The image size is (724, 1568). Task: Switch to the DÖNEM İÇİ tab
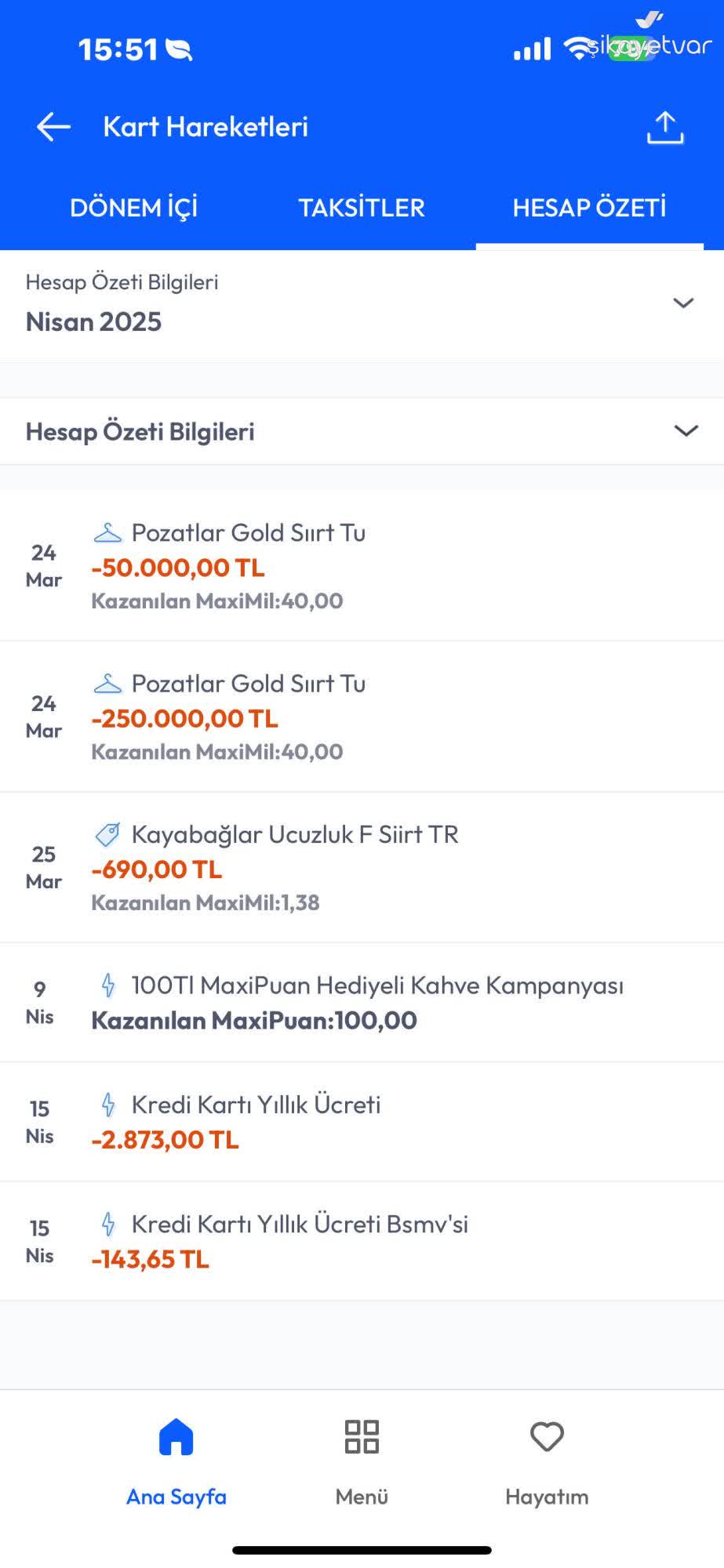pos(134,207)
